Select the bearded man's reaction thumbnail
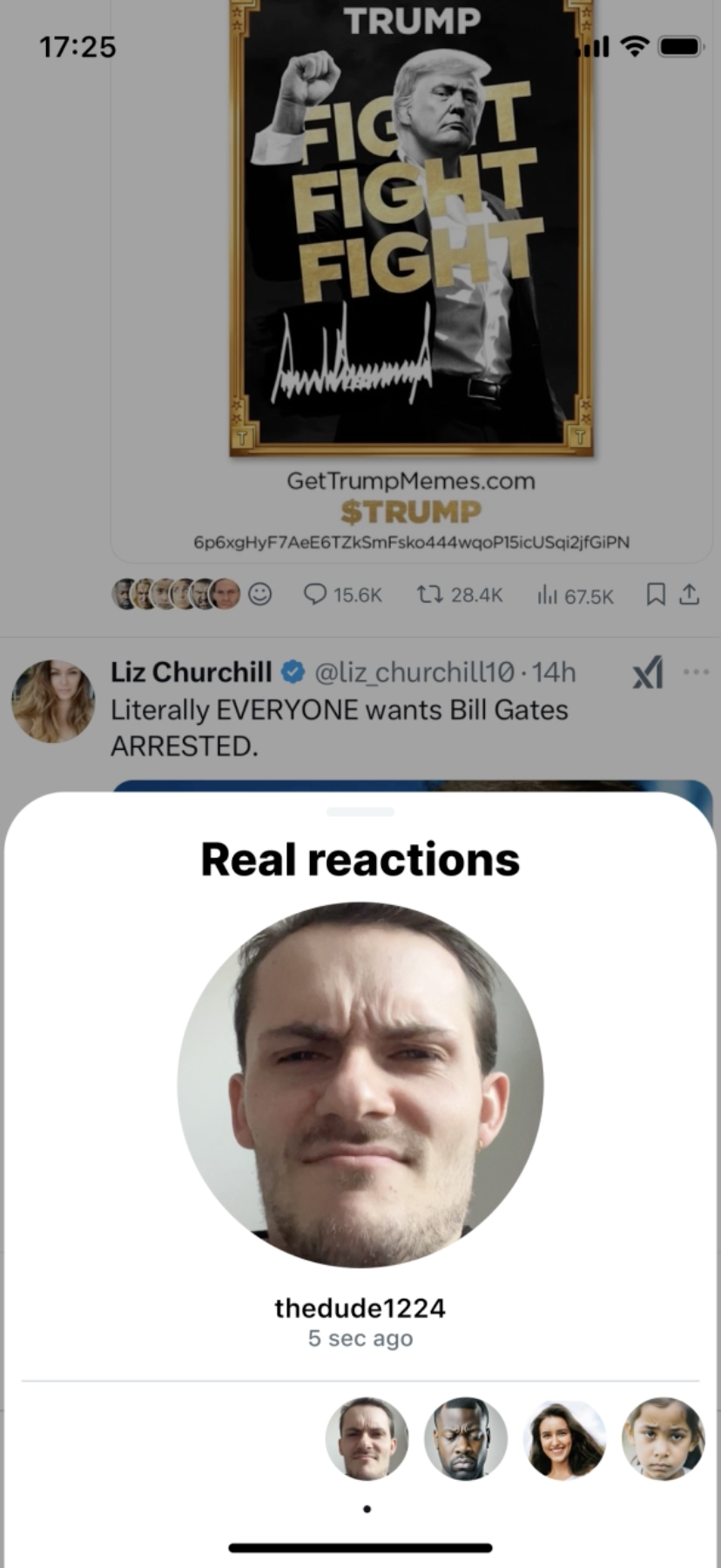721x1568 pixels. [465, 1439]
